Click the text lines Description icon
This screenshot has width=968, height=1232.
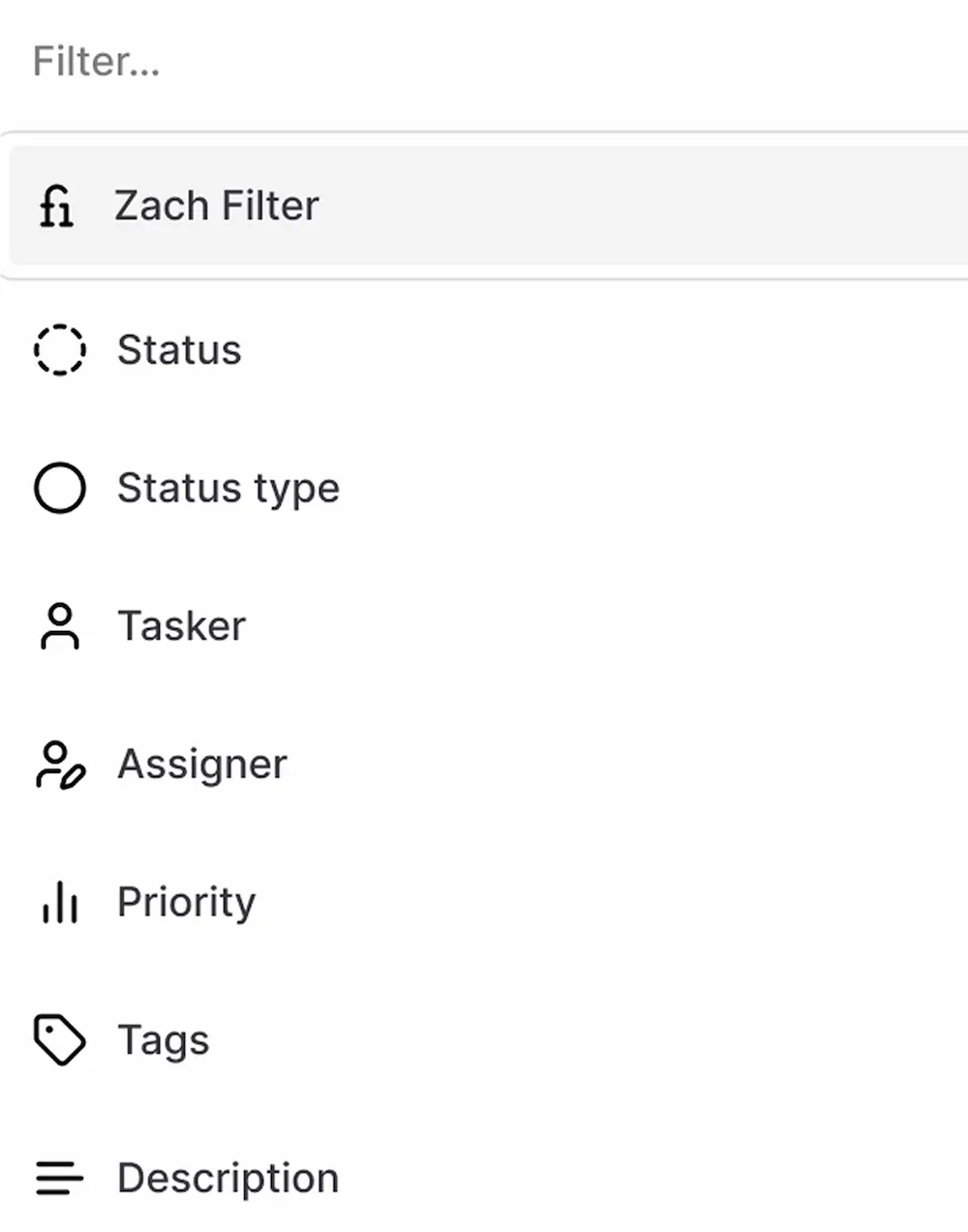point(59,1179)
